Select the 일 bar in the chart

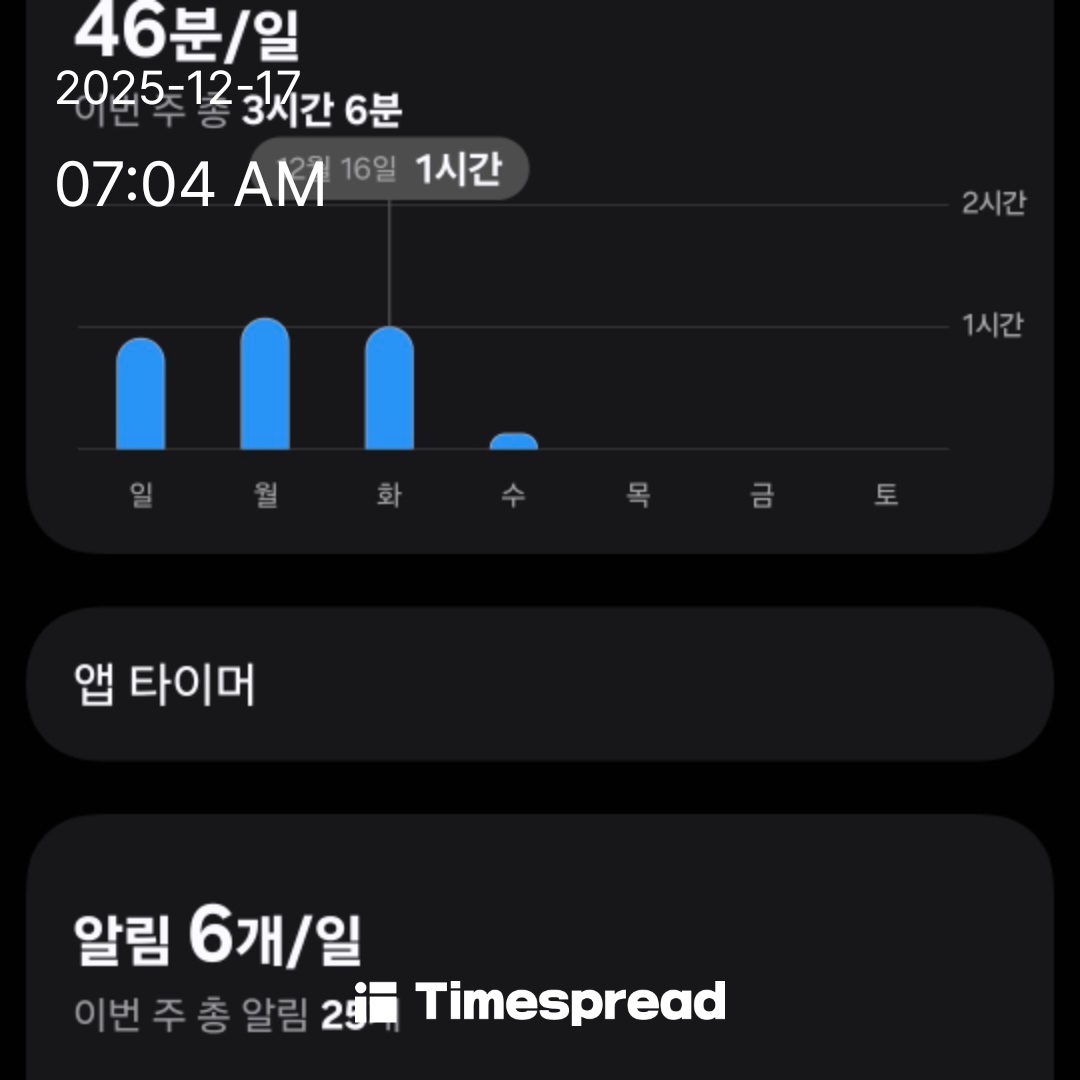(141, 395)
